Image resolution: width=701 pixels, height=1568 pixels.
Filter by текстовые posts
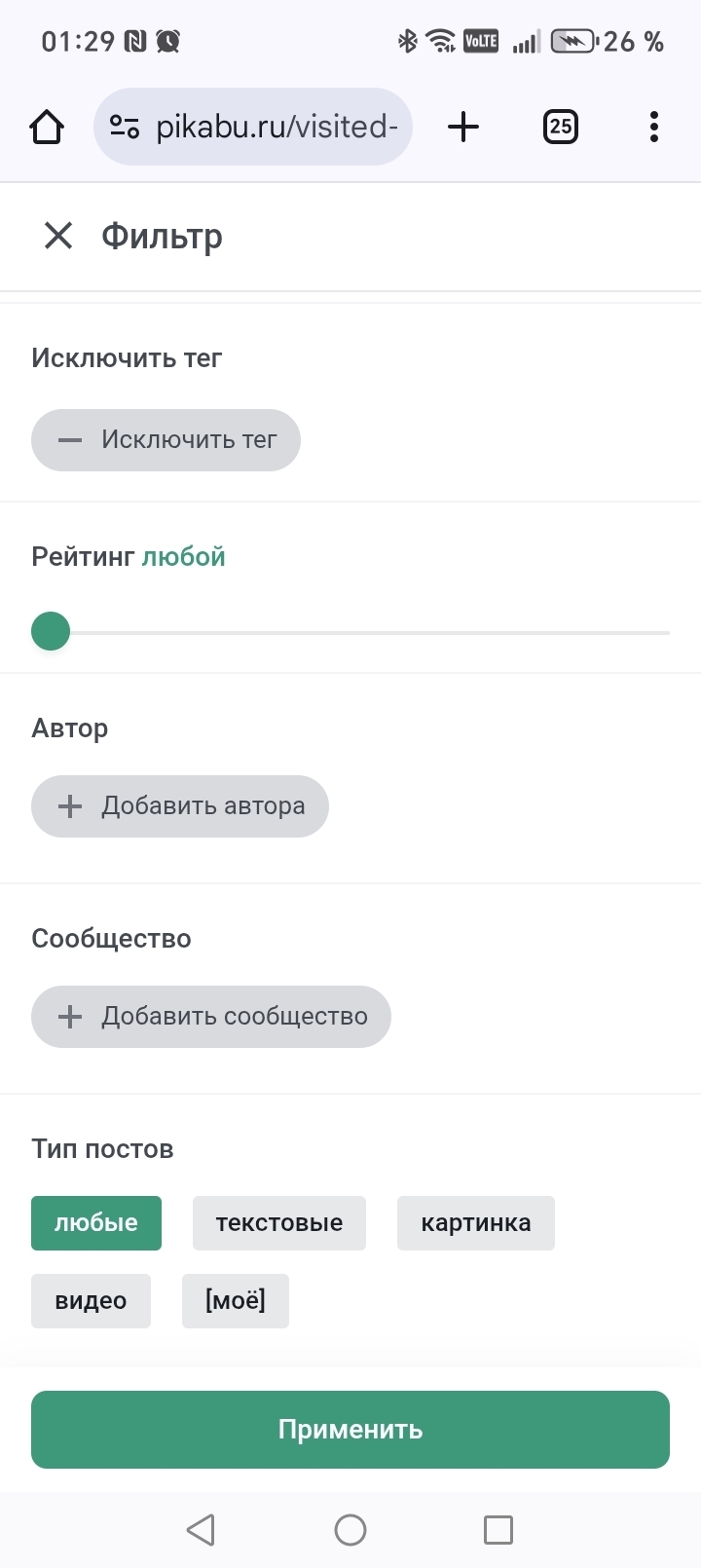[279, 1223]
